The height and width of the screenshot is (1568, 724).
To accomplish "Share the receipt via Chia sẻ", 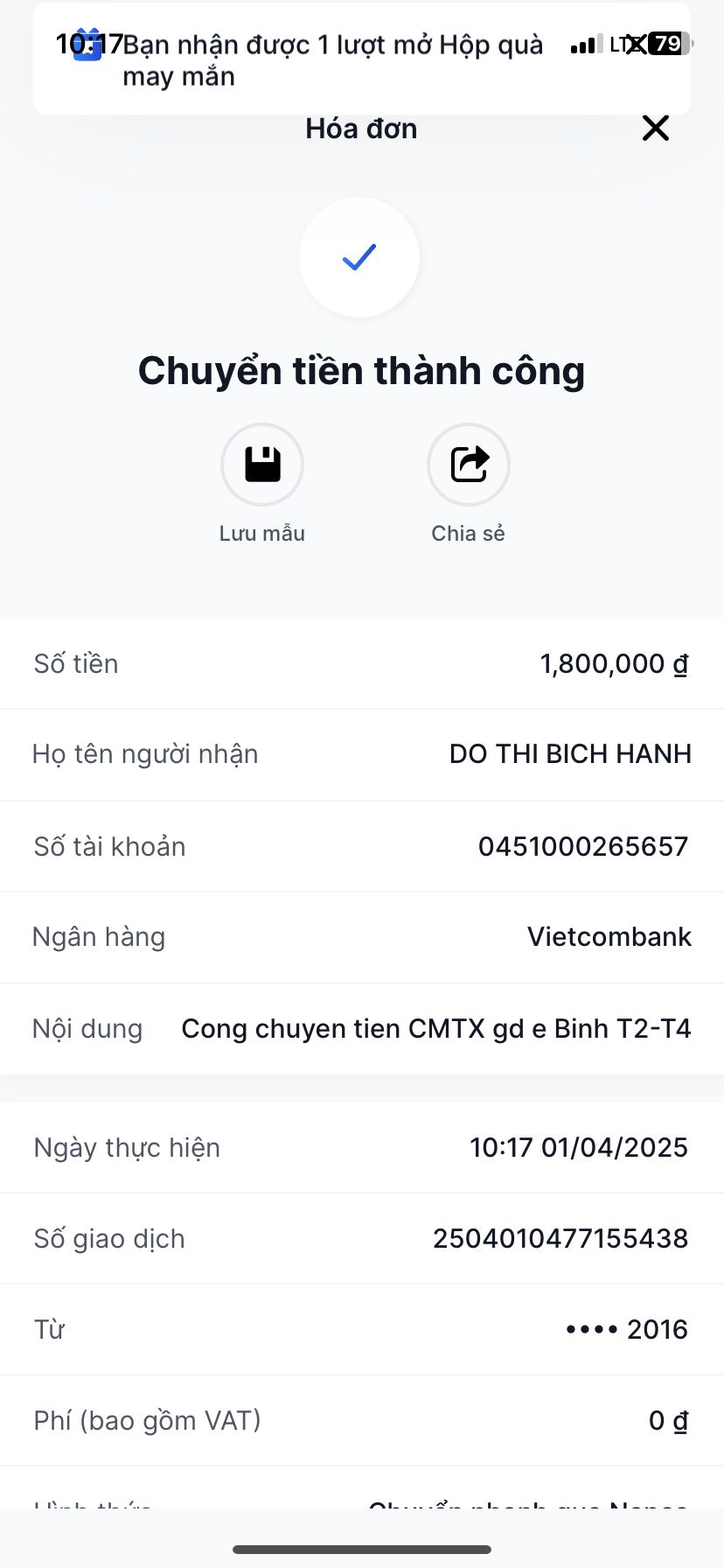I will click(x=469, y=465).
